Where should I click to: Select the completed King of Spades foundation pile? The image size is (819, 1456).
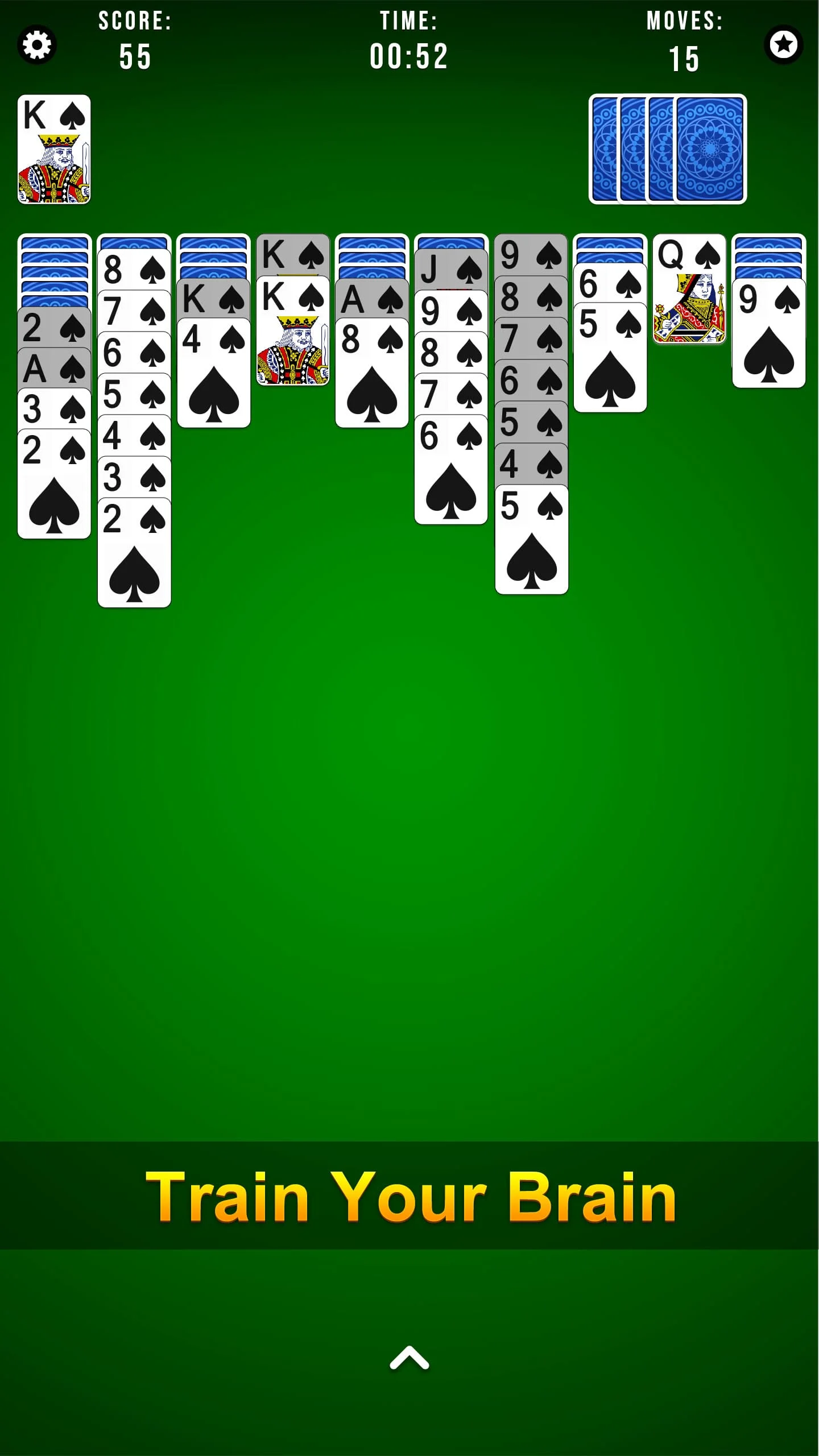click(55, 149)
